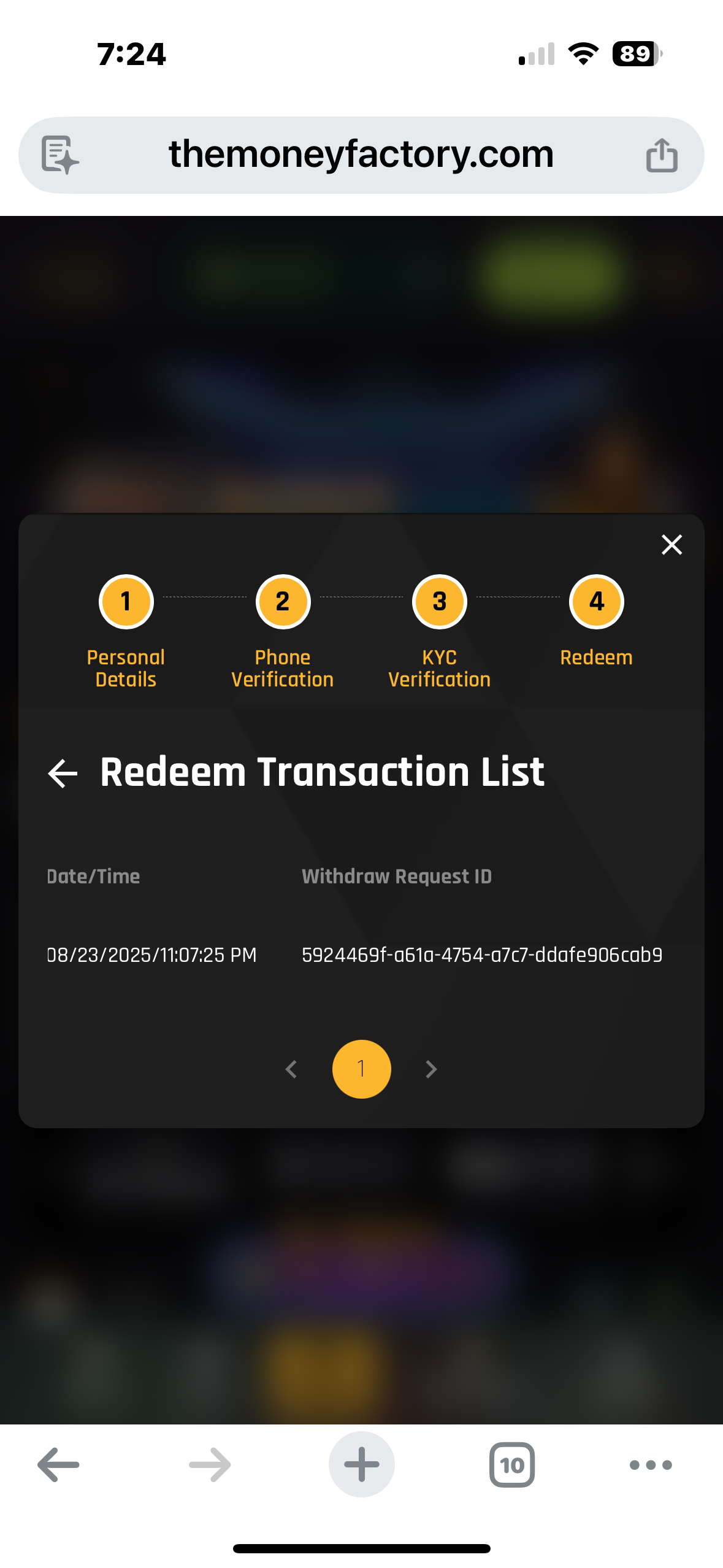Show the 10 open tabs
The width and height of the screenshot is (723, 1568).
click(511, 1464)
